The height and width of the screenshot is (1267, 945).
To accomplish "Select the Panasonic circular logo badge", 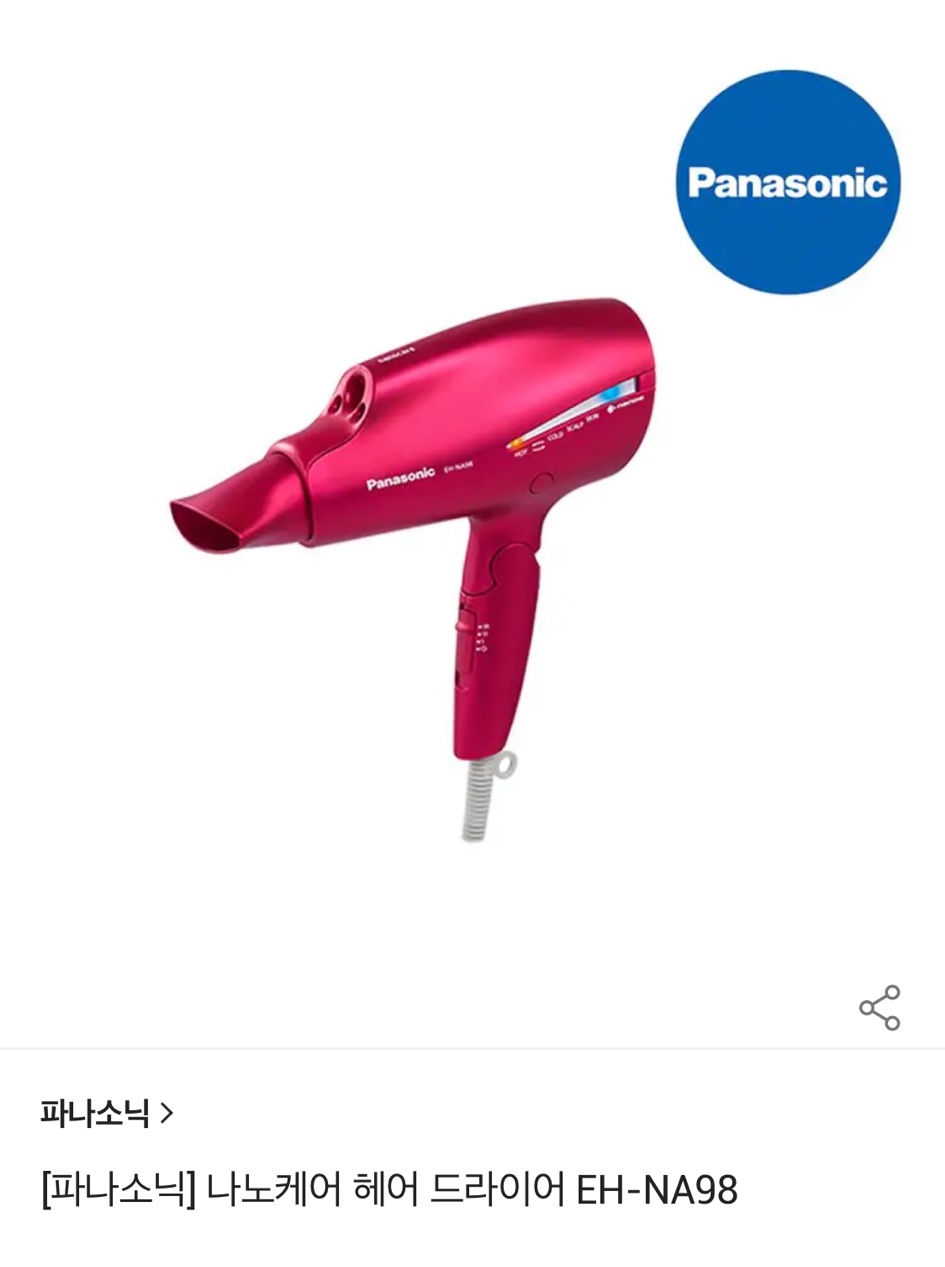I will coord(786,185).
